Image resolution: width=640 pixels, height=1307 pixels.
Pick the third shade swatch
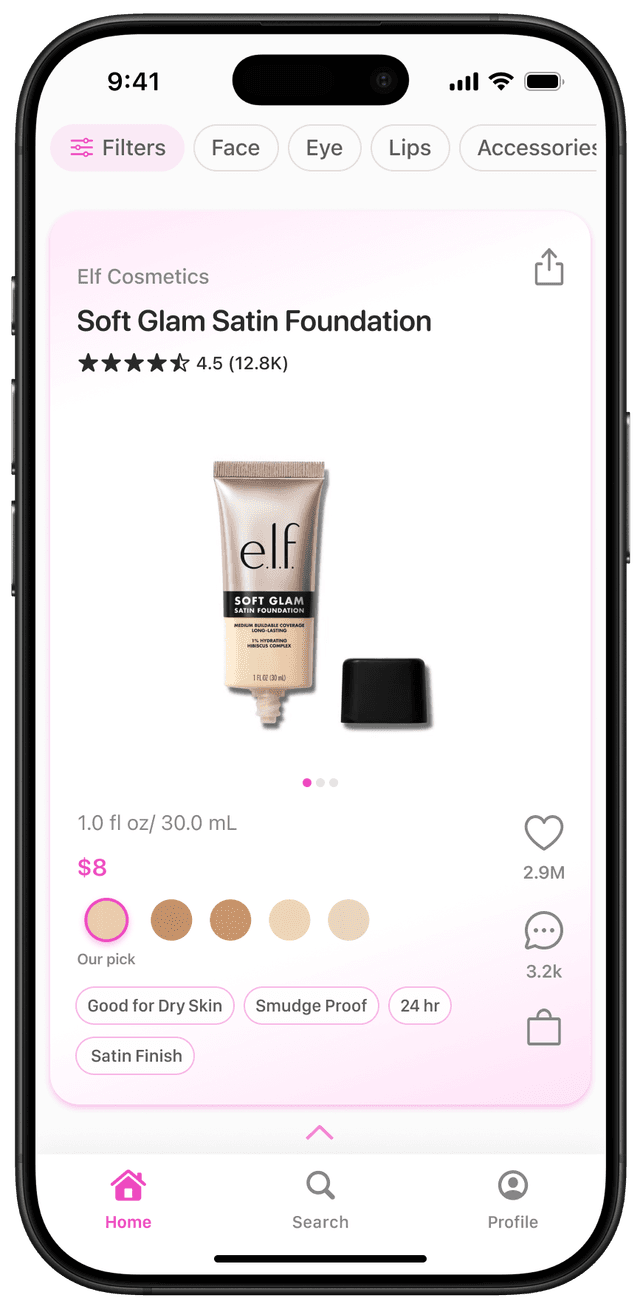(231, 920)
